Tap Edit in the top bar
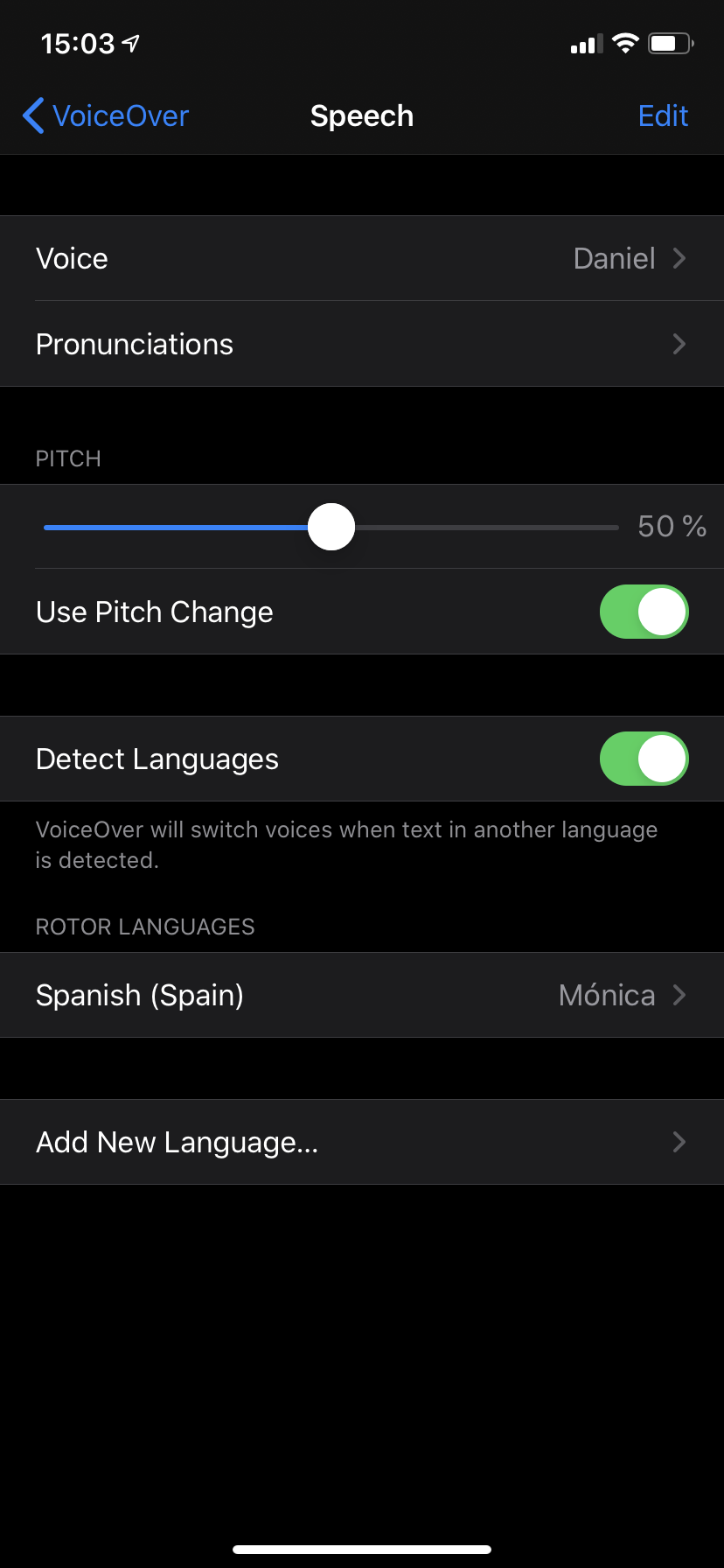This screenshot has height=1568, width=724. (663, 115)
